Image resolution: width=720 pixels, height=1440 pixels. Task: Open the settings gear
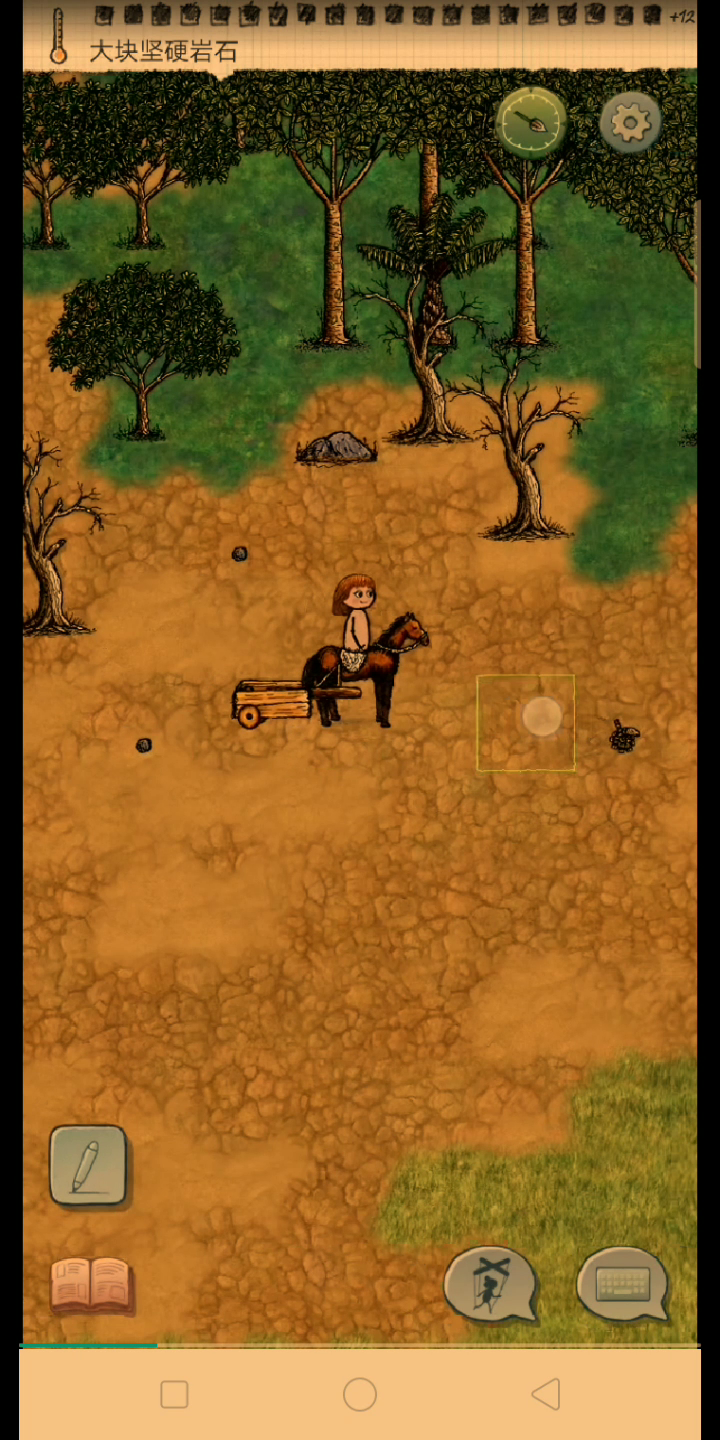pos(630,123)
